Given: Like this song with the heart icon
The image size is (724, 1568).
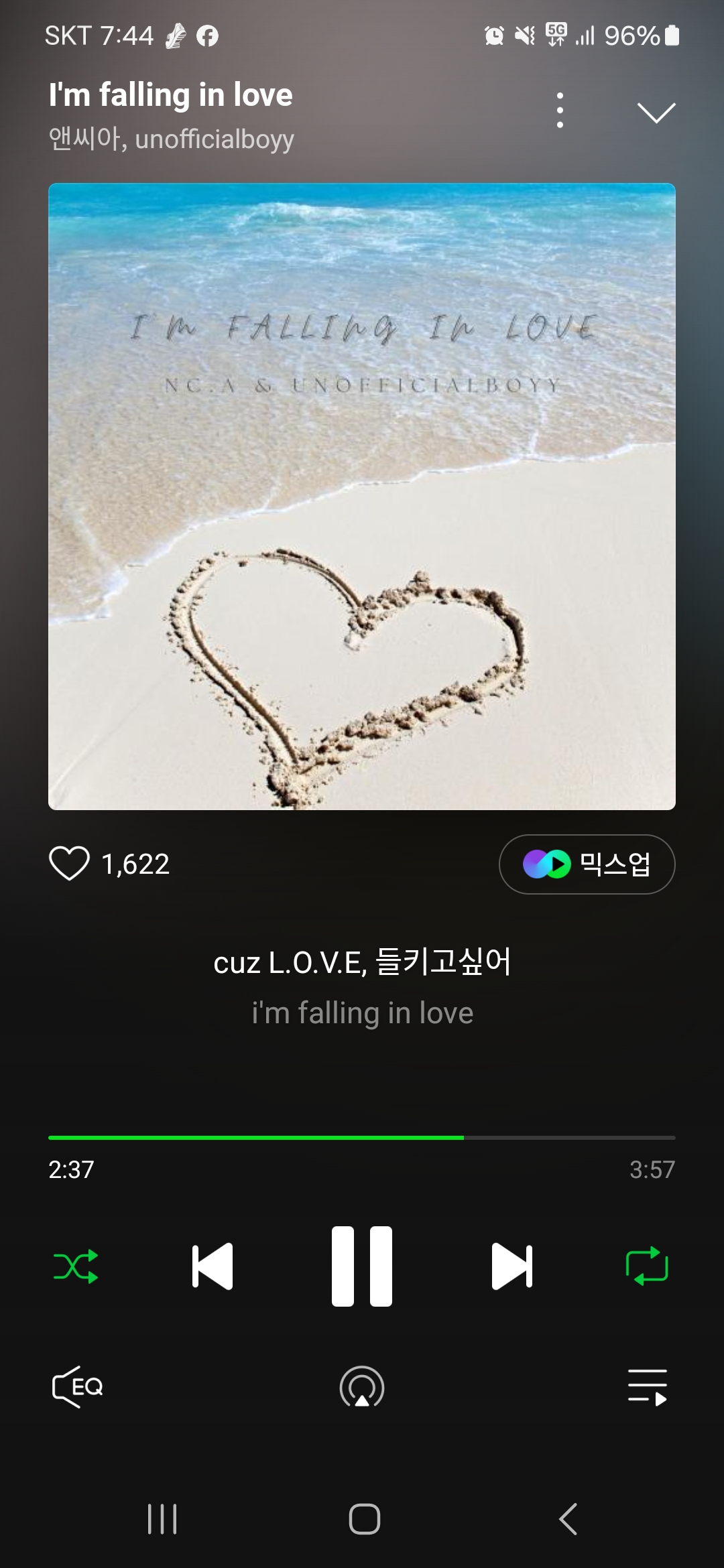Looking at the screenshot, I should tap(69, 863).
